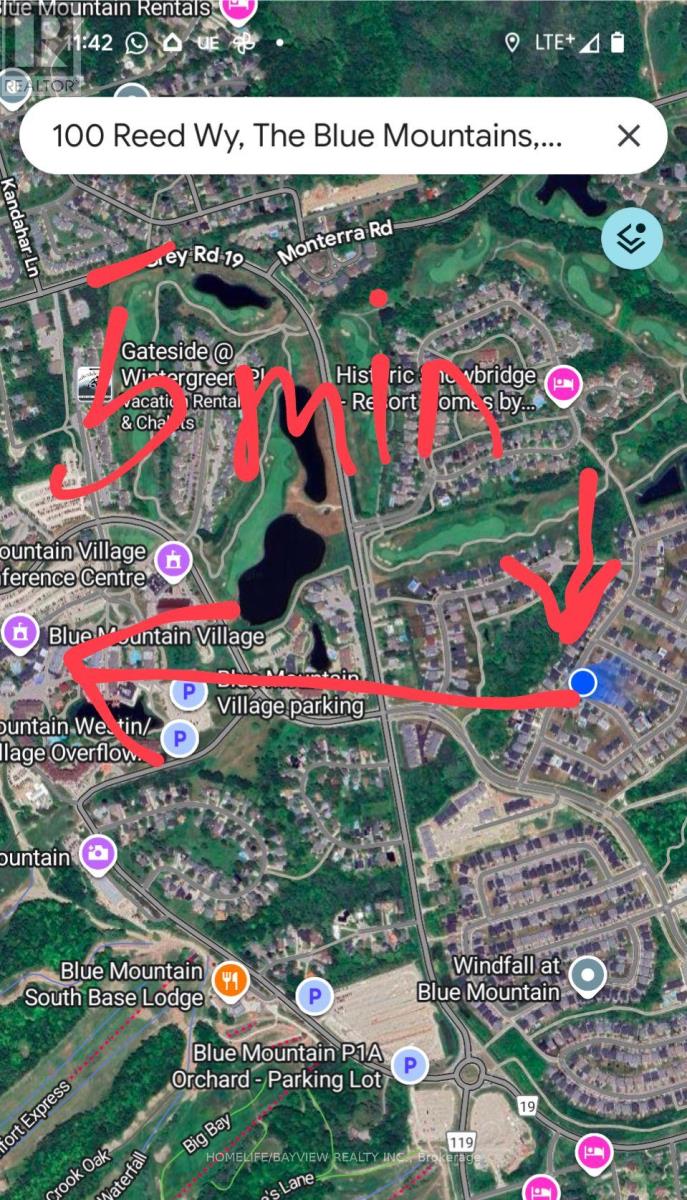This screenshot has width=687, height=1200.
Task: Open the search box showing 100 Reed Wy
Action: click(x=300, y=136)
